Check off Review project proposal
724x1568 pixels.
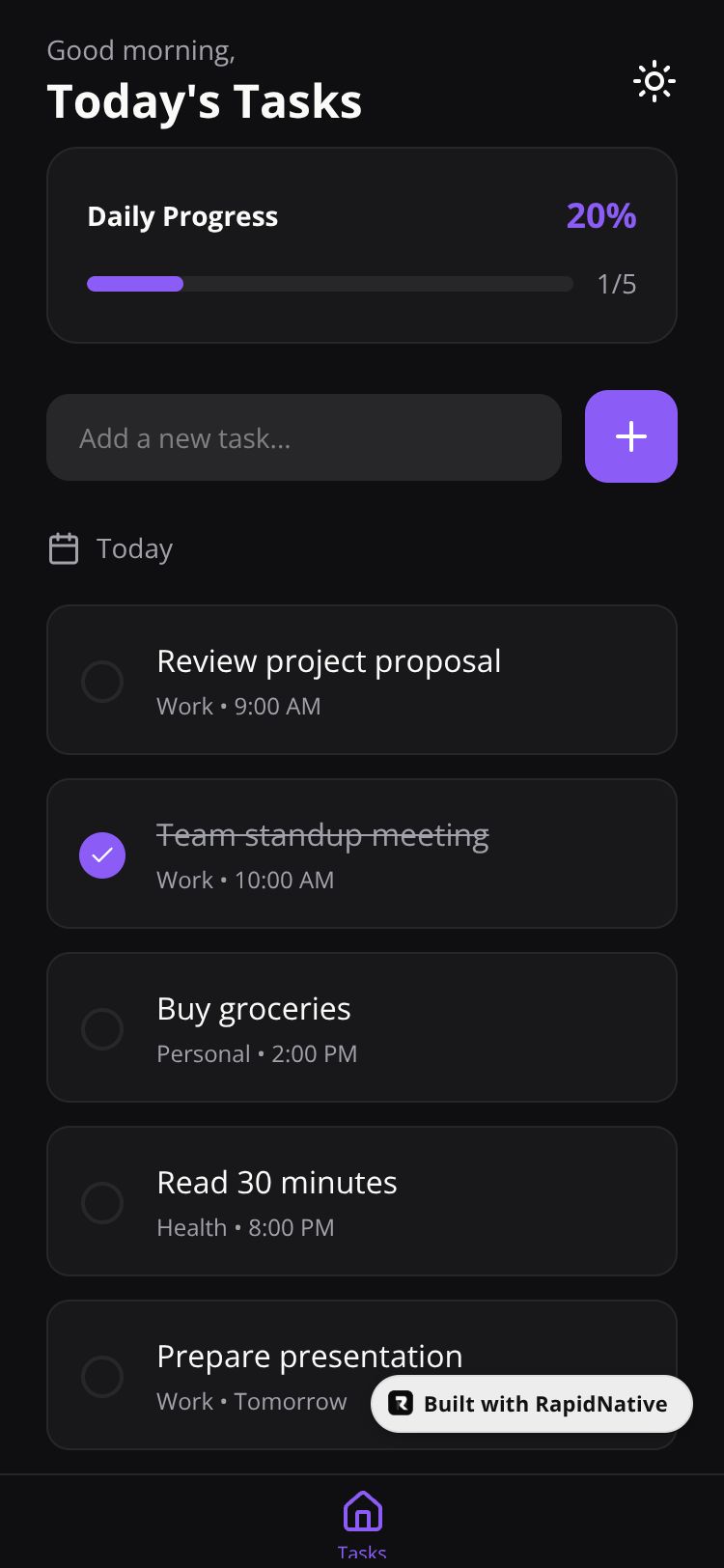click(x=102, y=681)
